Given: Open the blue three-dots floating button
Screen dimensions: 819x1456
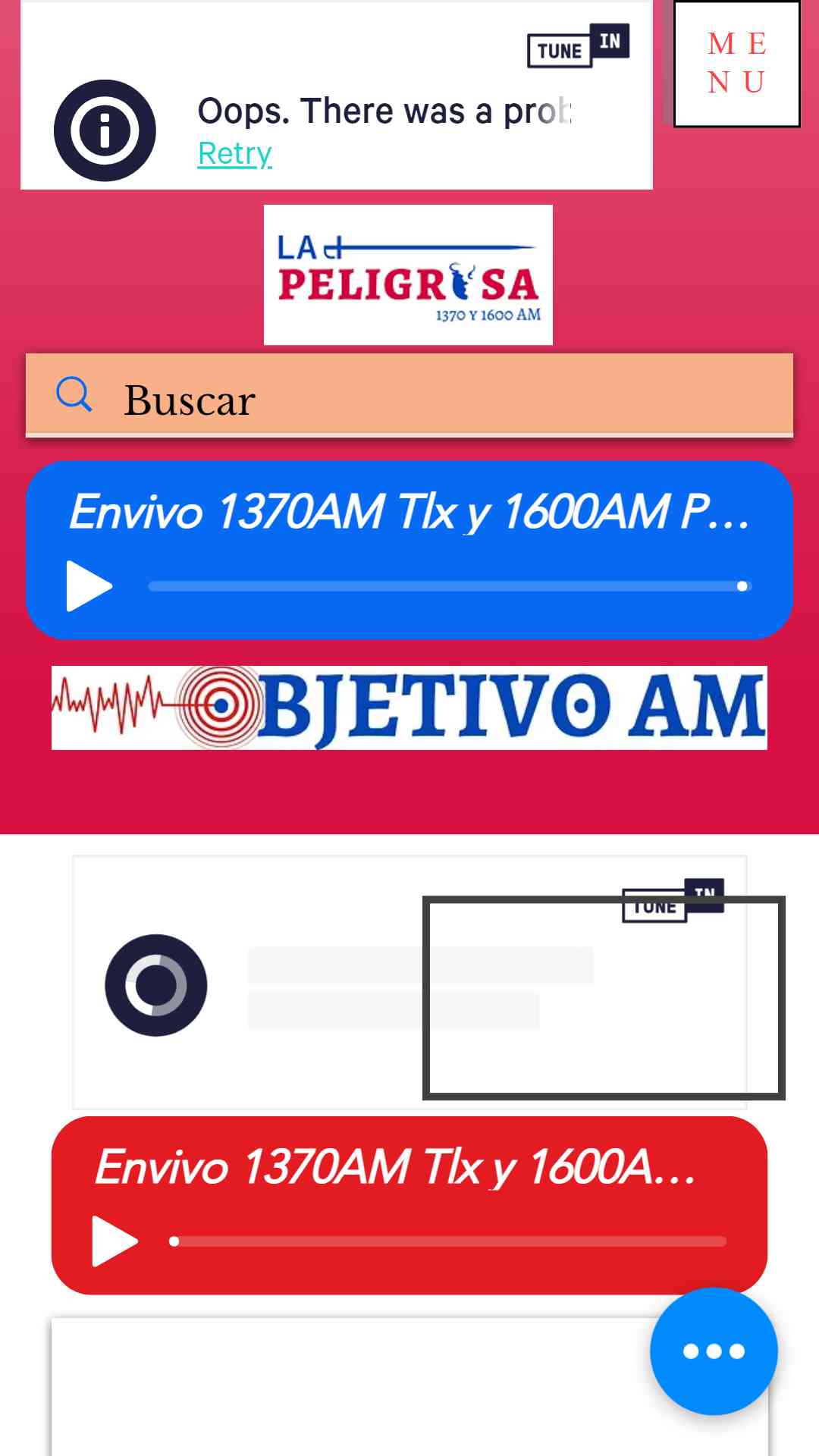Looking at the screenshot, I should click(714, 1351).
